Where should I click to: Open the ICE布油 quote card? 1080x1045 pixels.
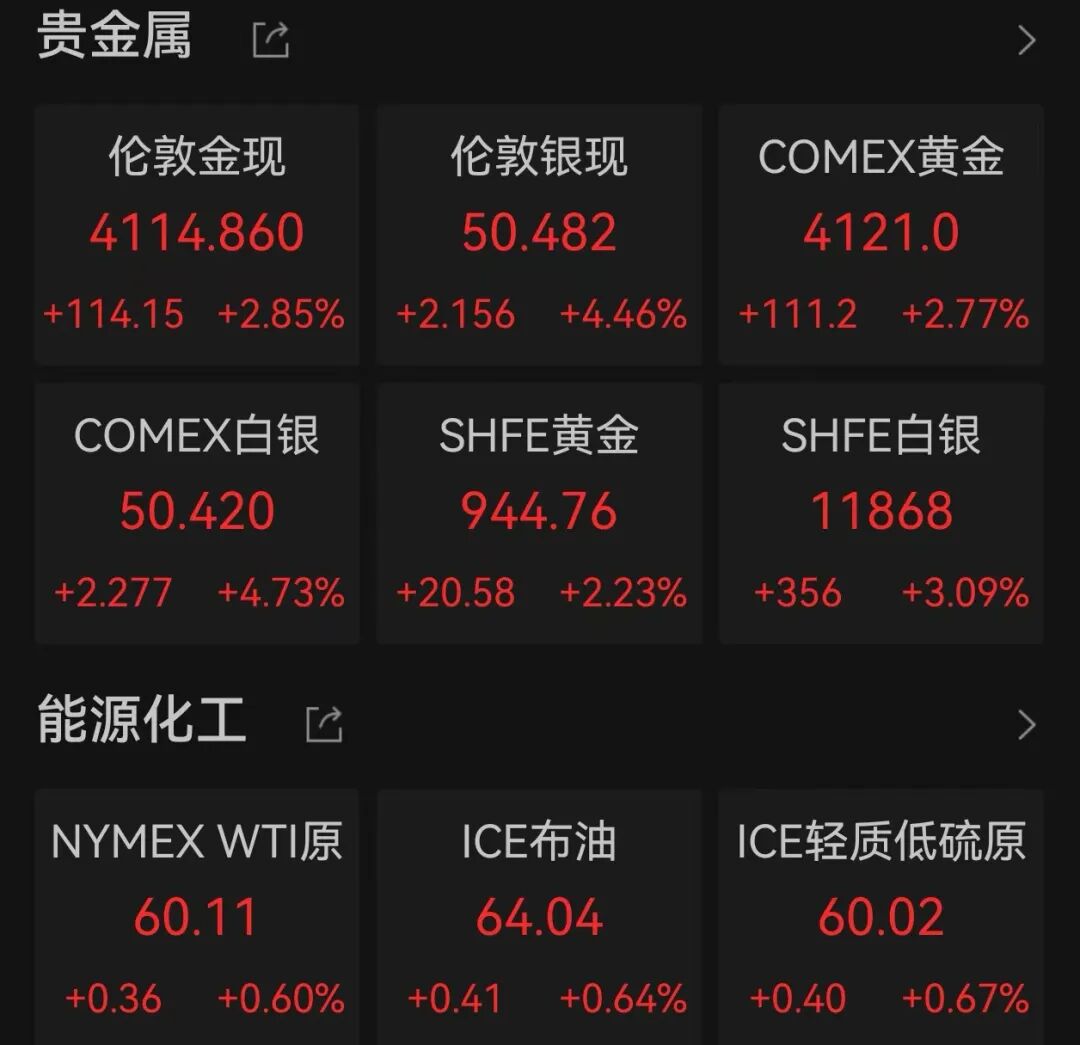click(x=539, y=915)
